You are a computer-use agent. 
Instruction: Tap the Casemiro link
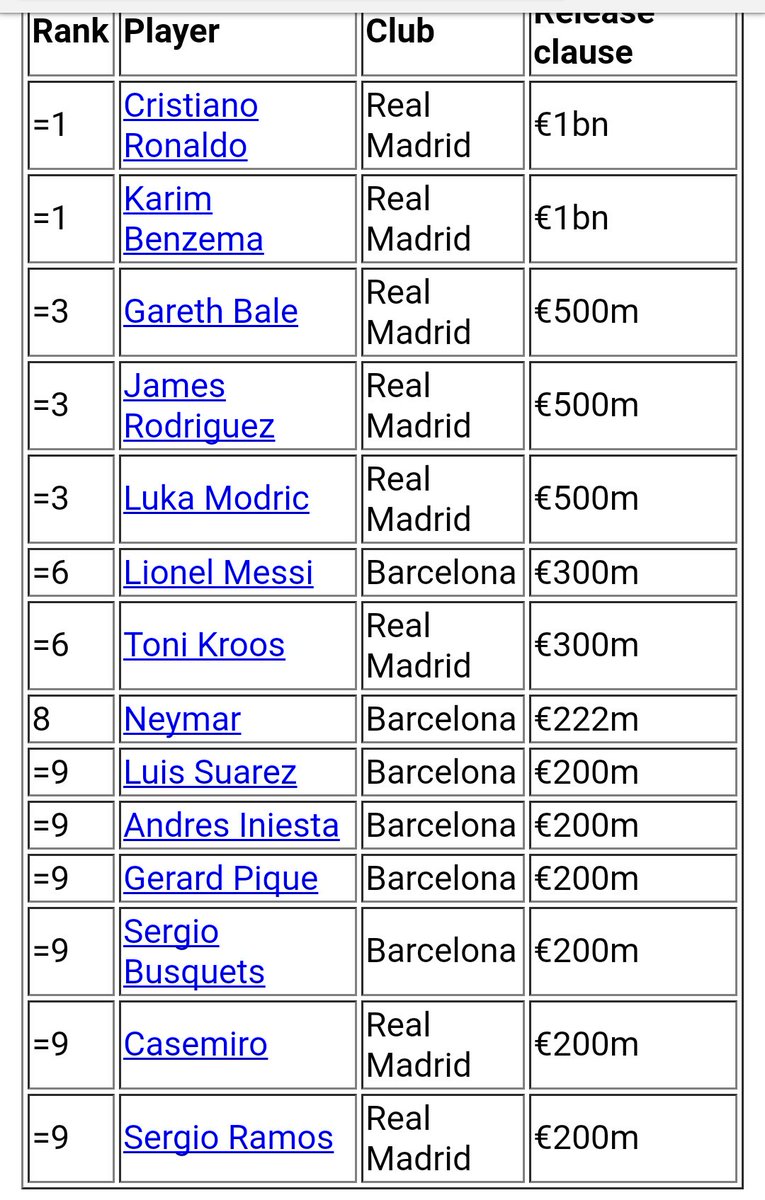click(195, 1044)
